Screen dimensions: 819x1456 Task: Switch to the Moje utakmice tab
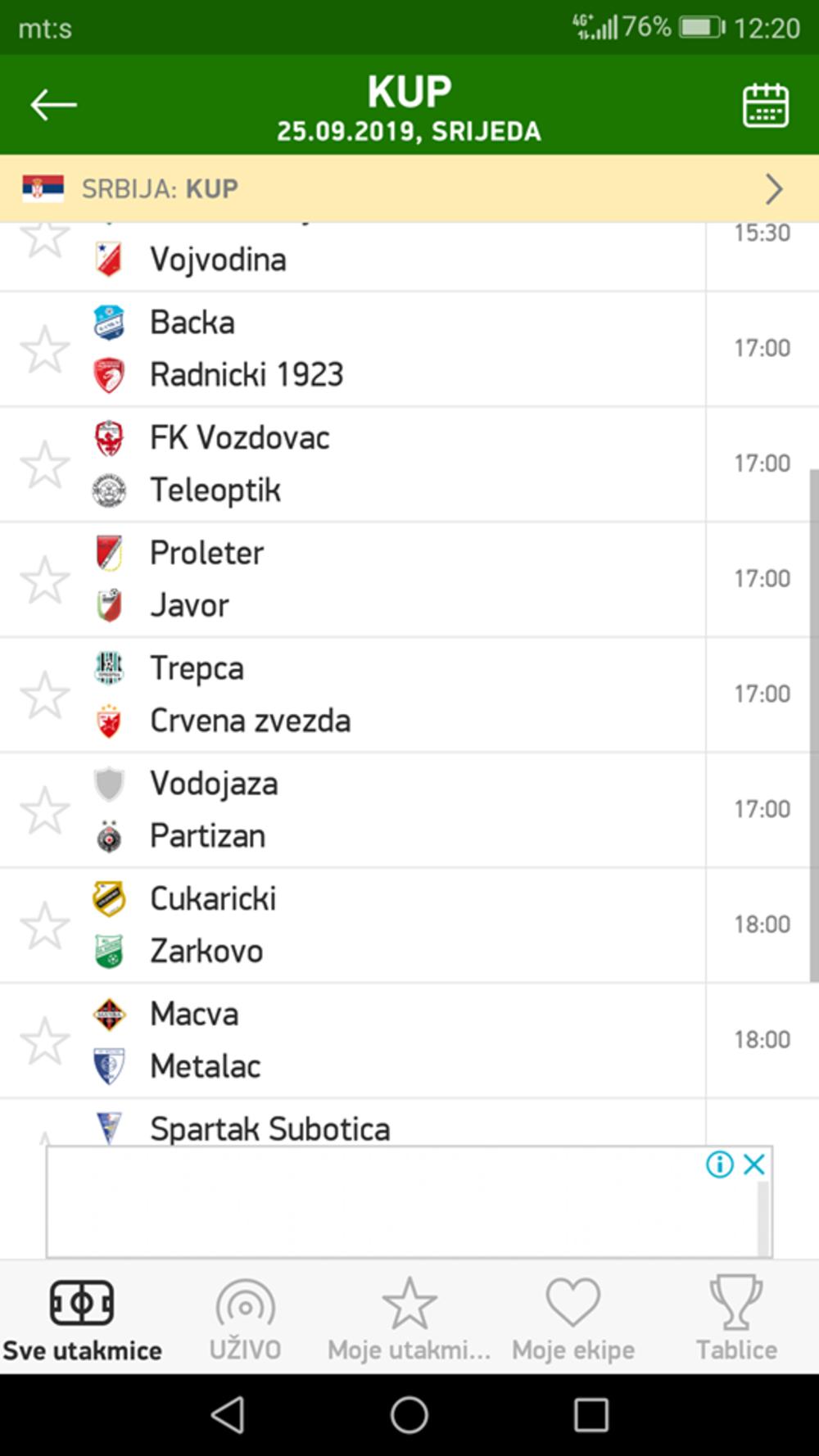tap(409, 1318)
